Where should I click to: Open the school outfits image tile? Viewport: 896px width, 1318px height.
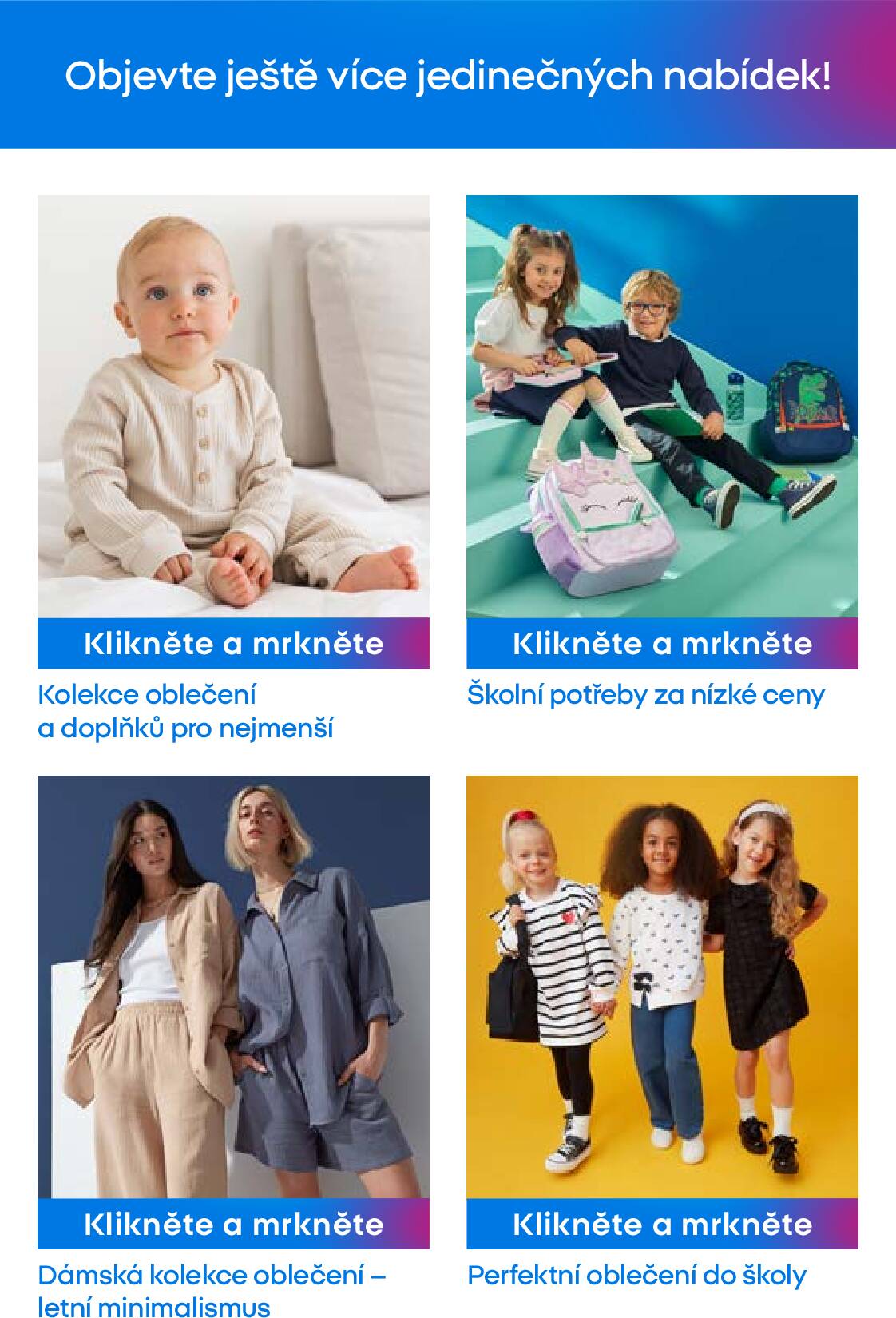pos(662,987)
